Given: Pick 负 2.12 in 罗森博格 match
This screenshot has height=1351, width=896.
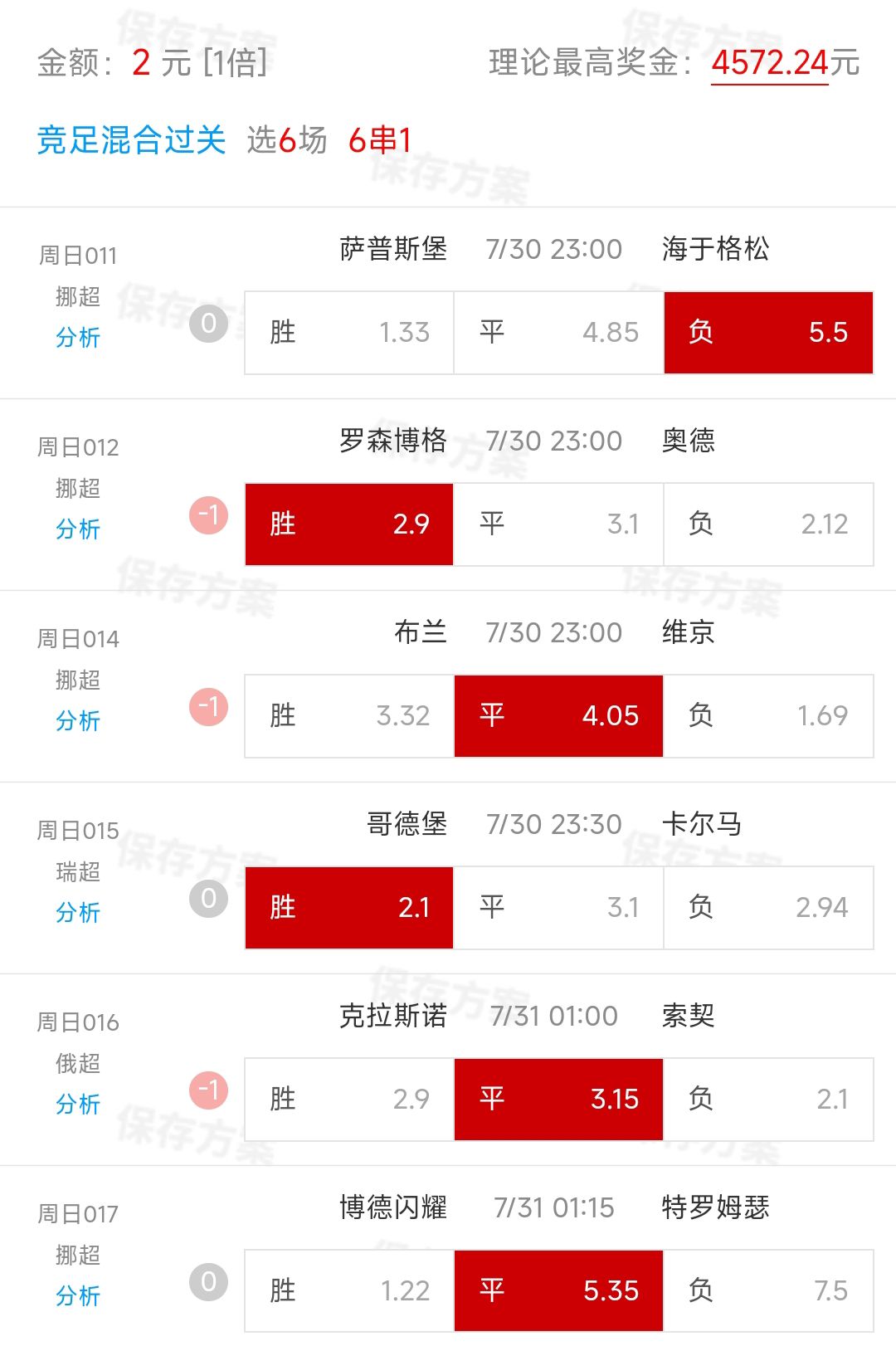Looking at the screenshot, I should 768,524.
